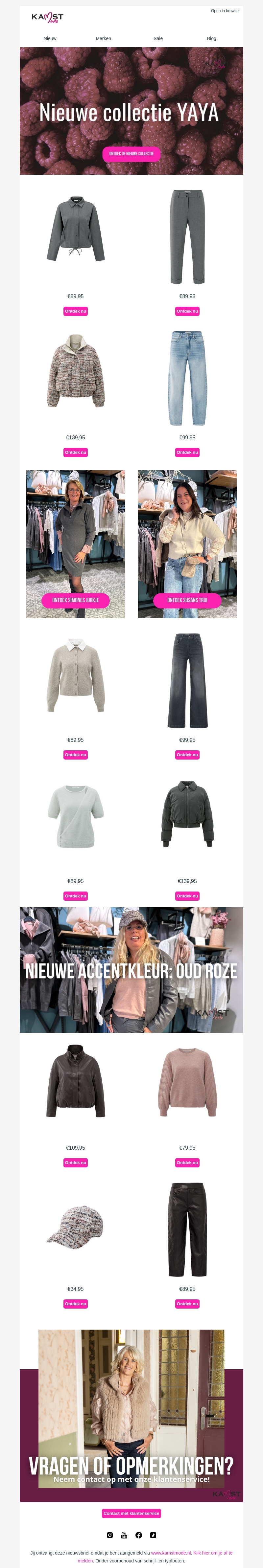This screenshot has width=263, height=1568.
Task: Go to the Merken section
Action: coord(104,38)
